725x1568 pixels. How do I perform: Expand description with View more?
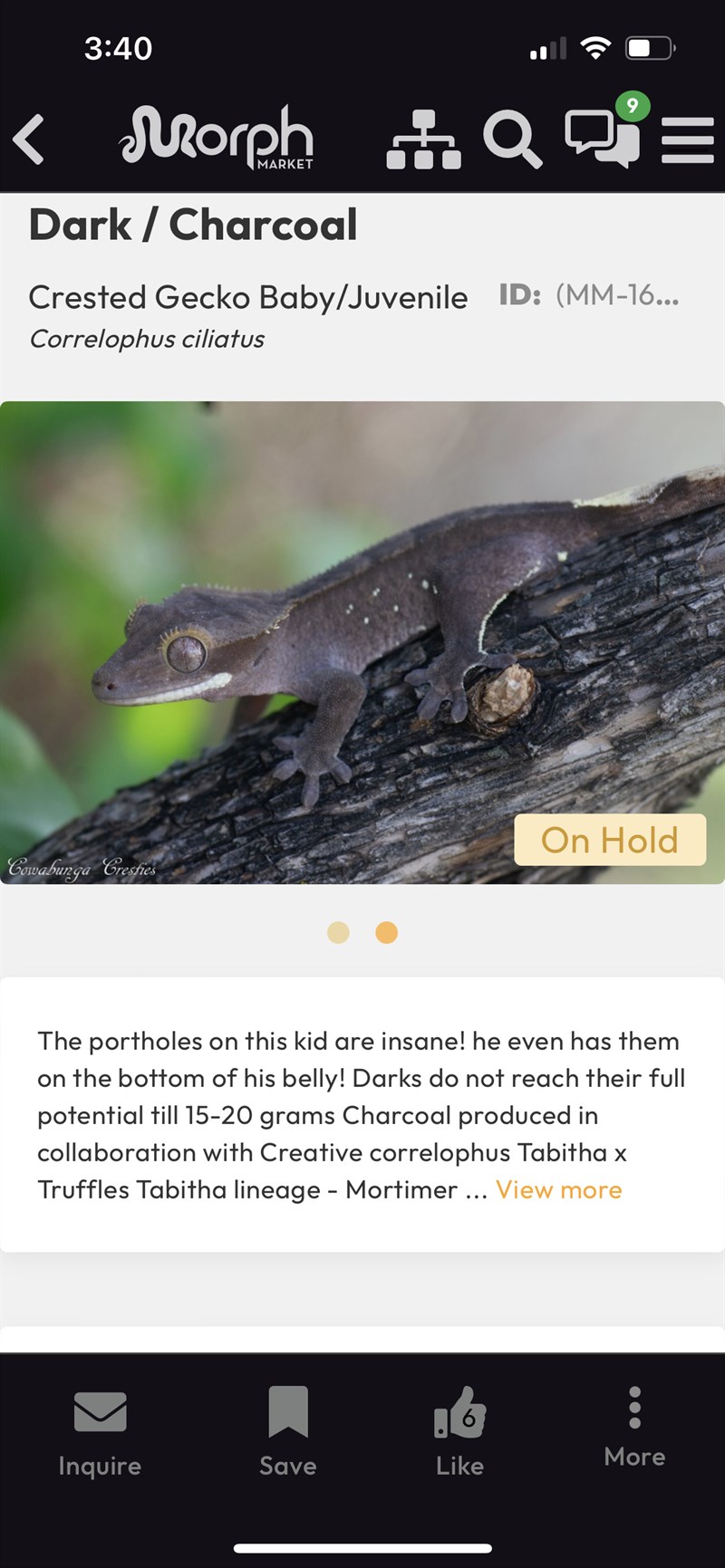pos(558,1189)
